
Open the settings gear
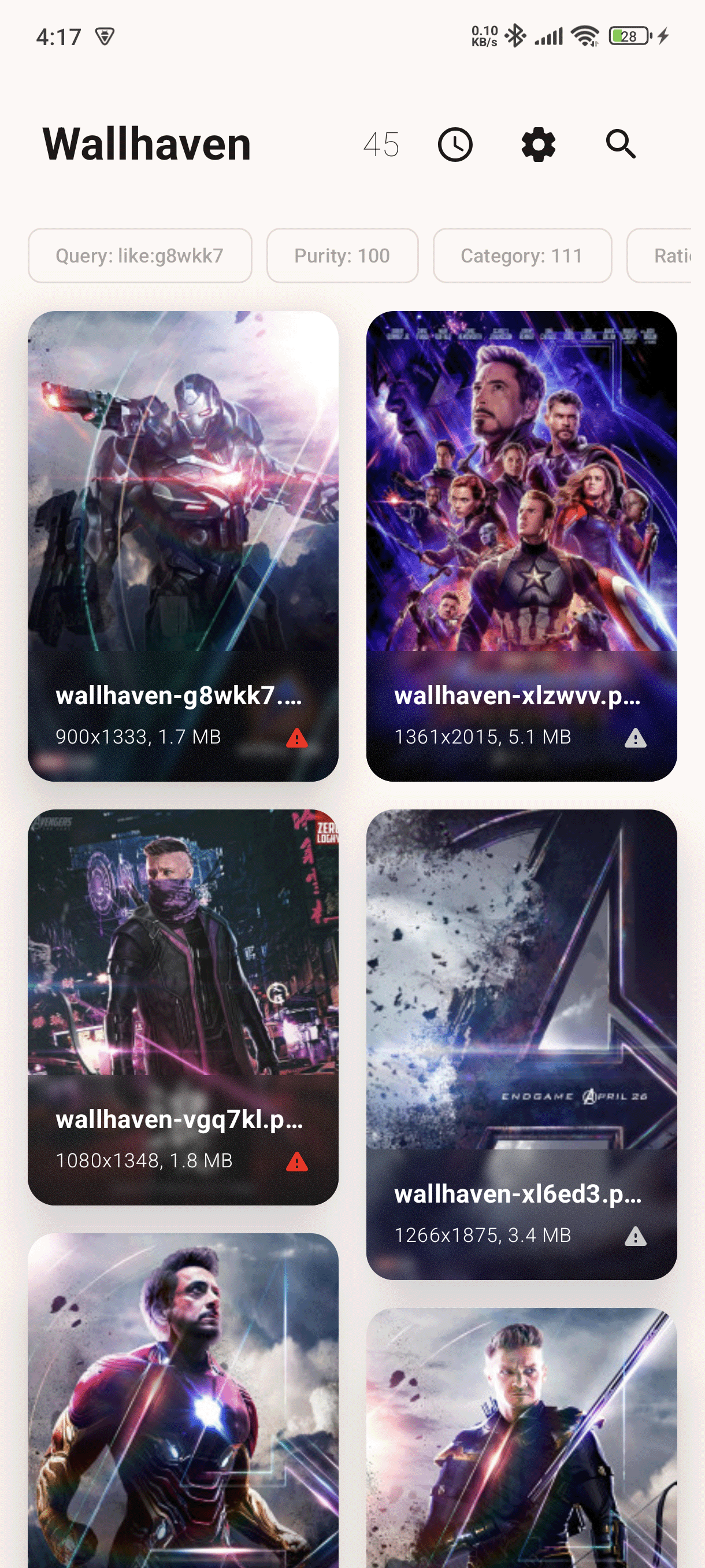point(539,145)
